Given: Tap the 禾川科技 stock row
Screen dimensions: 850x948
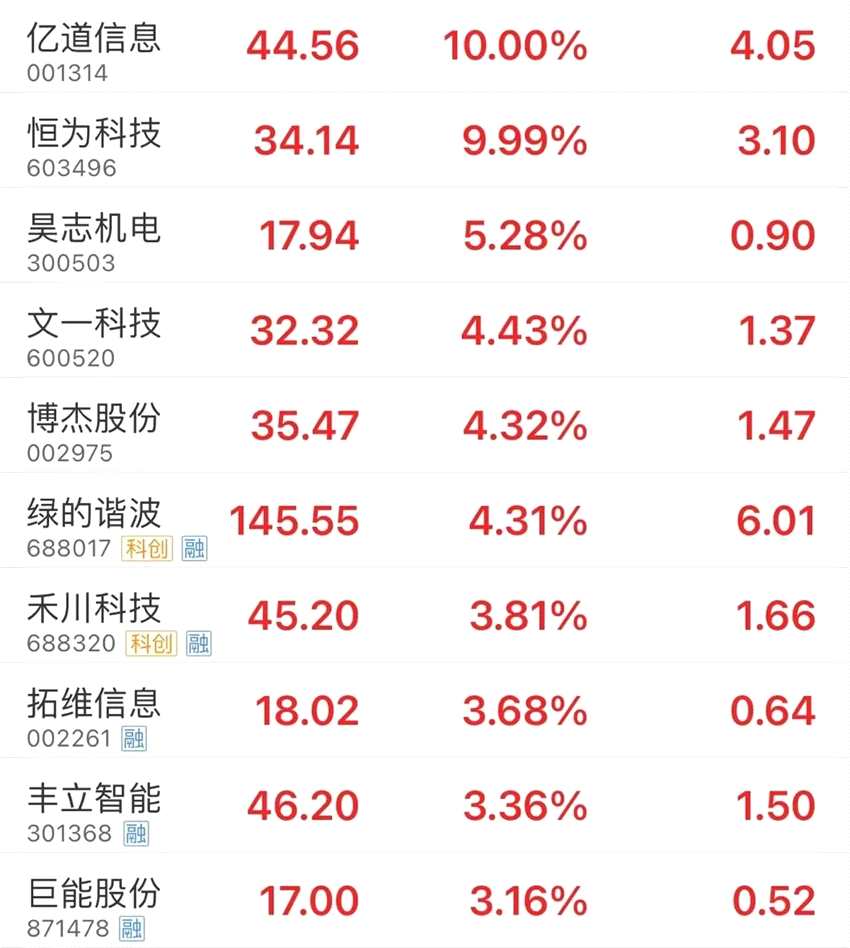Looking at the screenshot, I should pyautogui.click(x=94, y=608).
